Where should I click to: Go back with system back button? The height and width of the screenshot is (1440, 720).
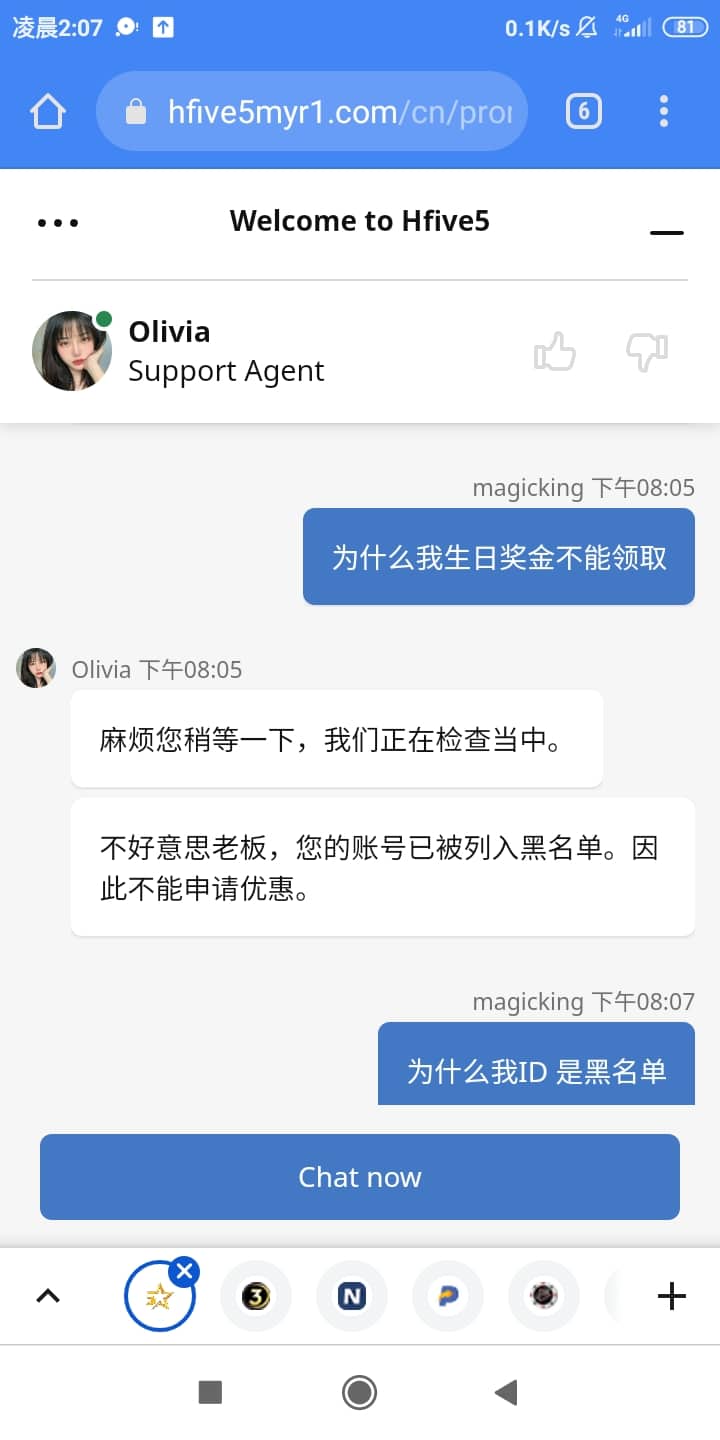tap(506, 1392)
